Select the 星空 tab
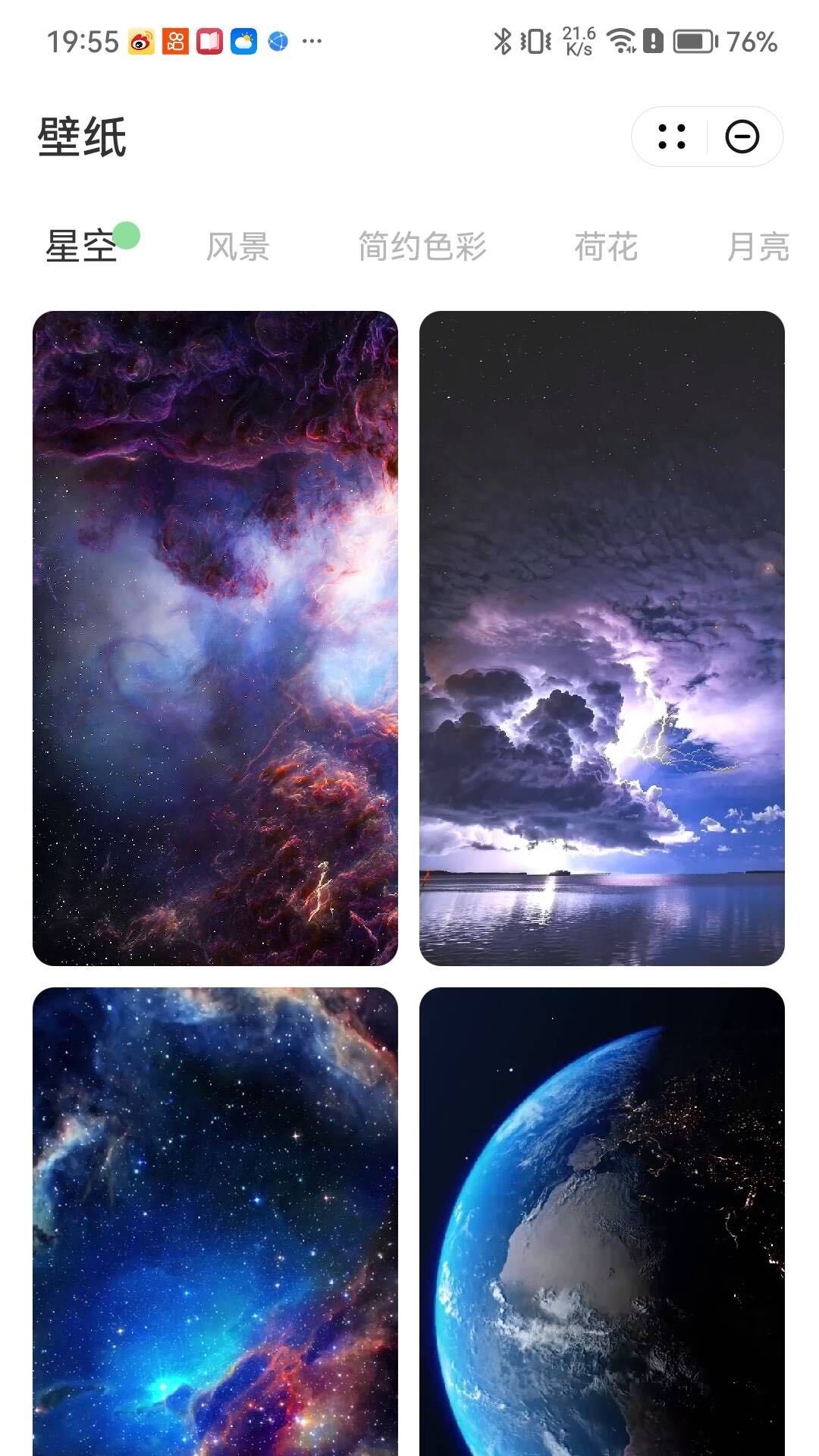 81,246
